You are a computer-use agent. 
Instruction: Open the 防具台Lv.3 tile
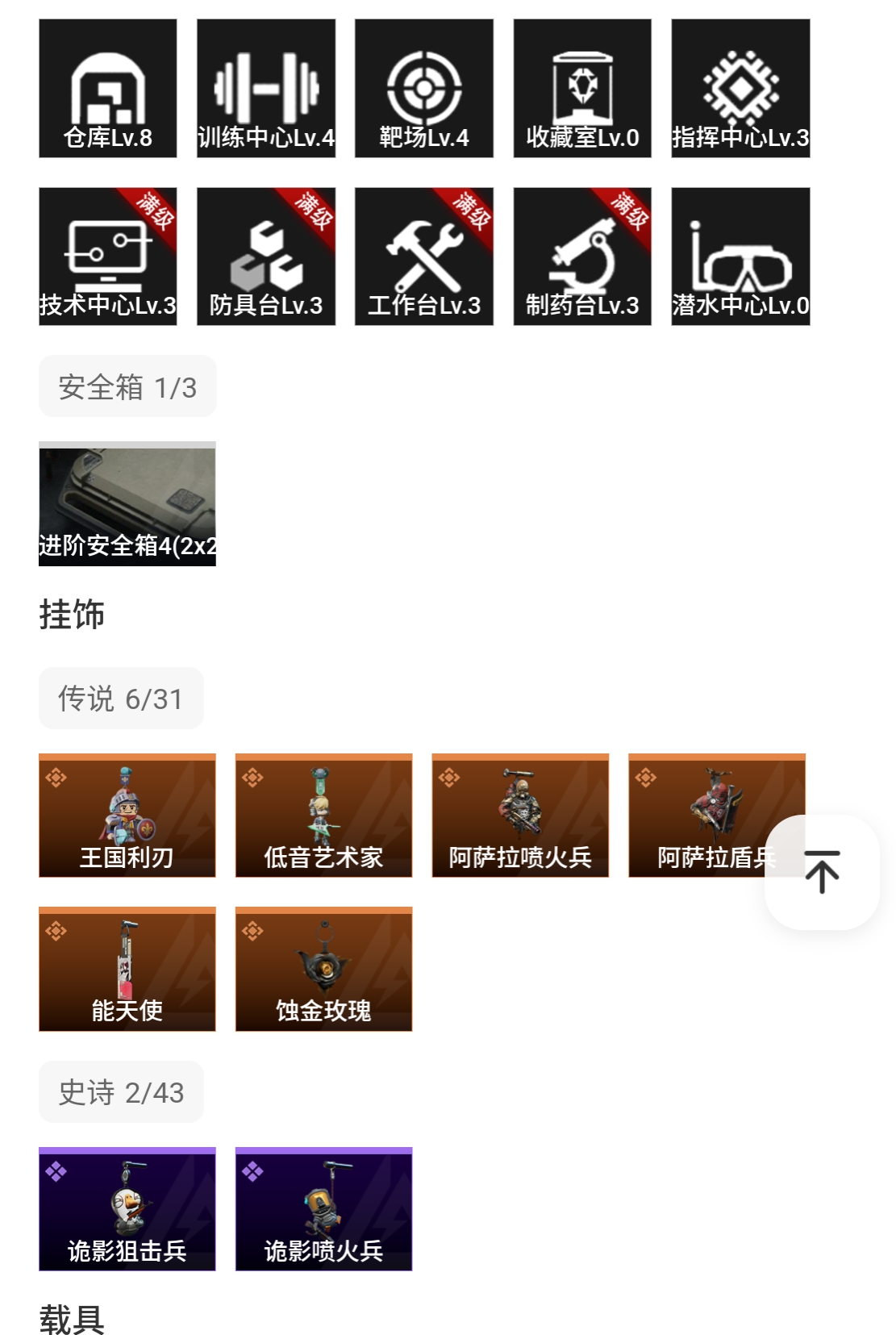point(266,257)
